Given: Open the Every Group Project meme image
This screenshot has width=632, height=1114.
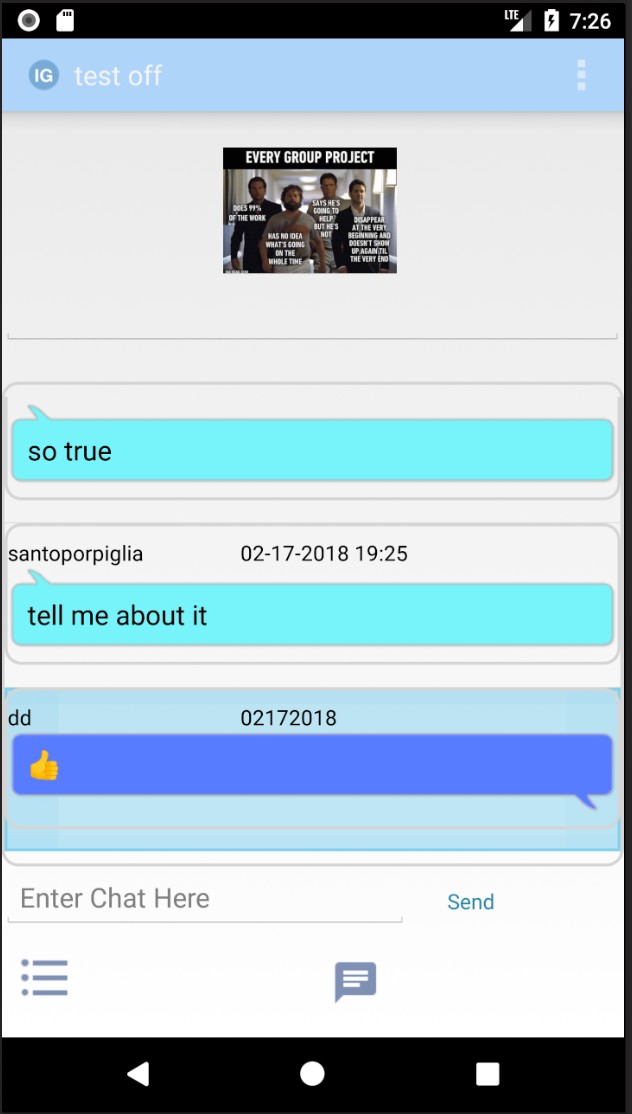Looking at the screenshot, I should (309, 210).
